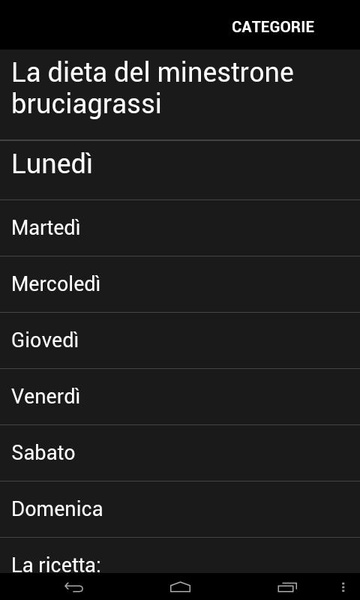Open the CATEGORIE menu
This screenshot has height=600, width=360.
(273, 27)
